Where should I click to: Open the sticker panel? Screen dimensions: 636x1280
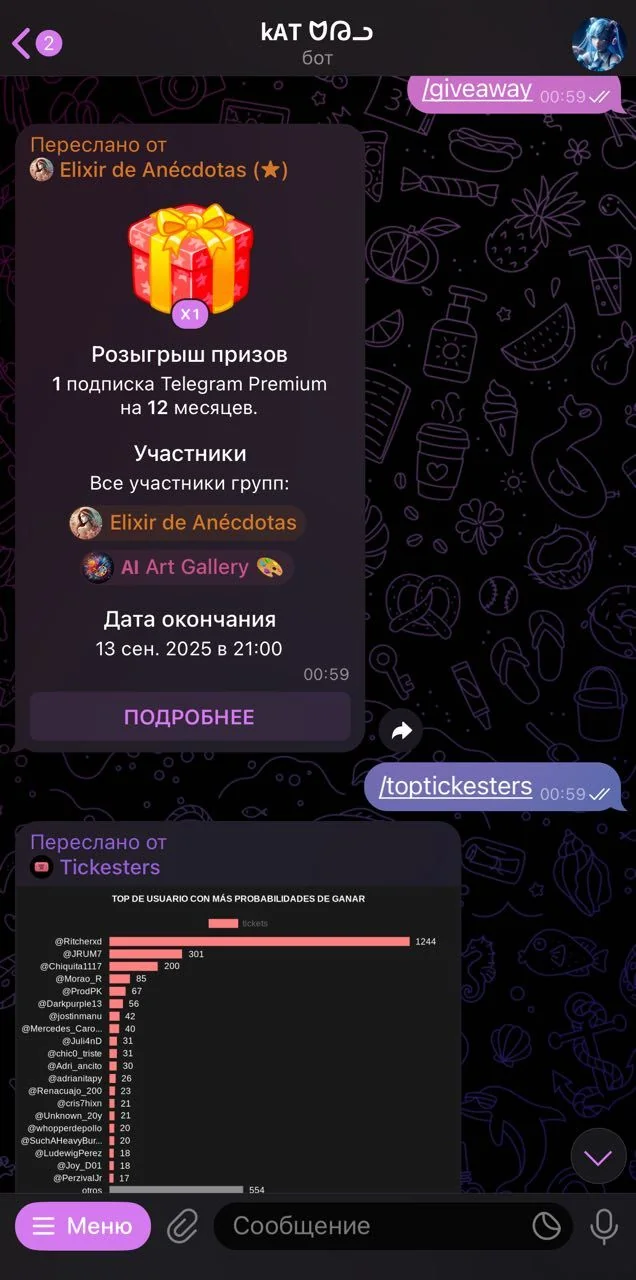click(x=546, y=1226)
